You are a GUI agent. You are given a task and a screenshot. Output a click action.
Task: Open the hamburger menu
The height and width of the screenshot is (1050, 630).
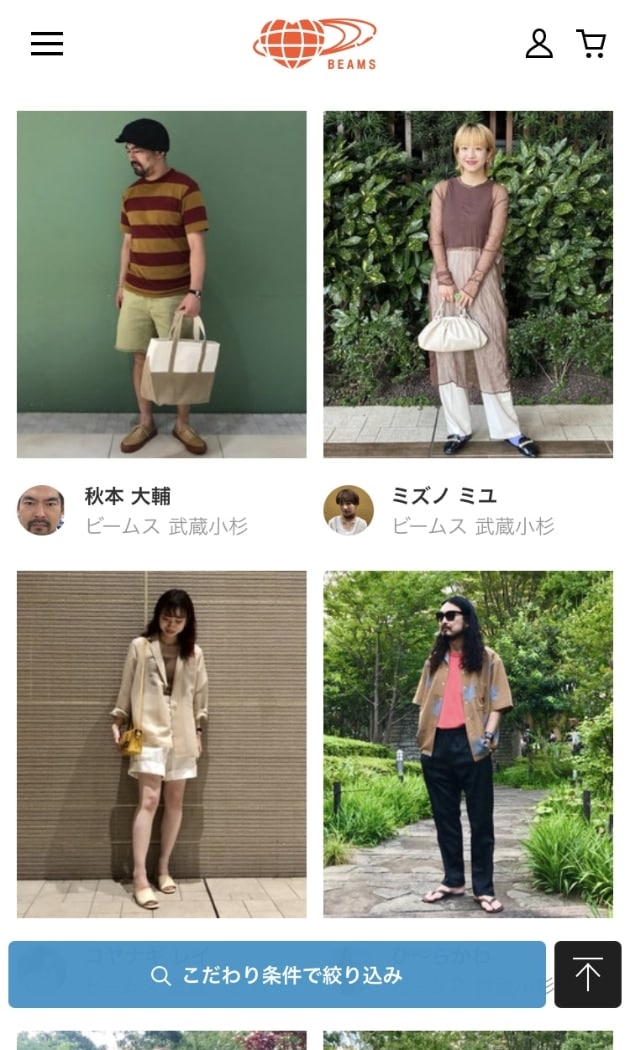47,44
